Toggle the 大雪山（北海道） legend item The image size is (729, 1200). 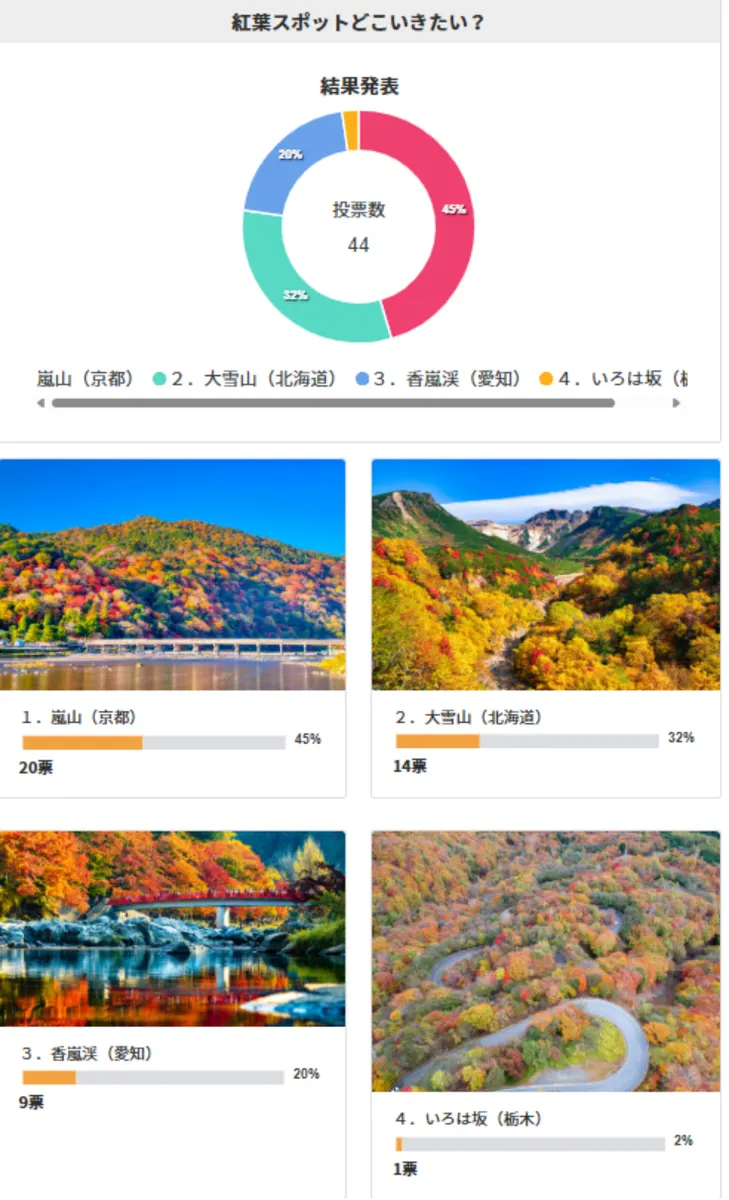tap(245, 379)
